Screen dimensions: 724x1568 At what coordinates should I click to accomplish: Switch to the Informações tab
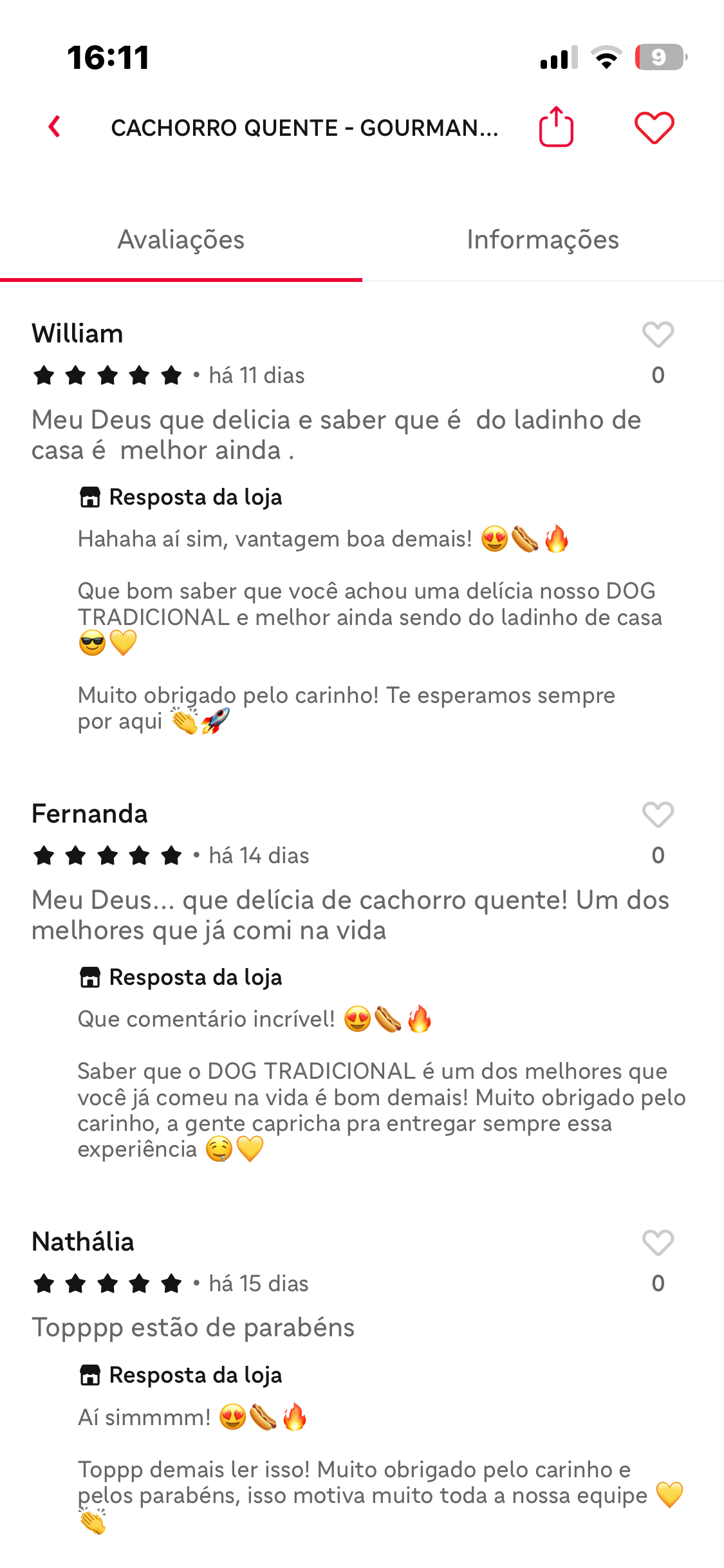point(543,239)
